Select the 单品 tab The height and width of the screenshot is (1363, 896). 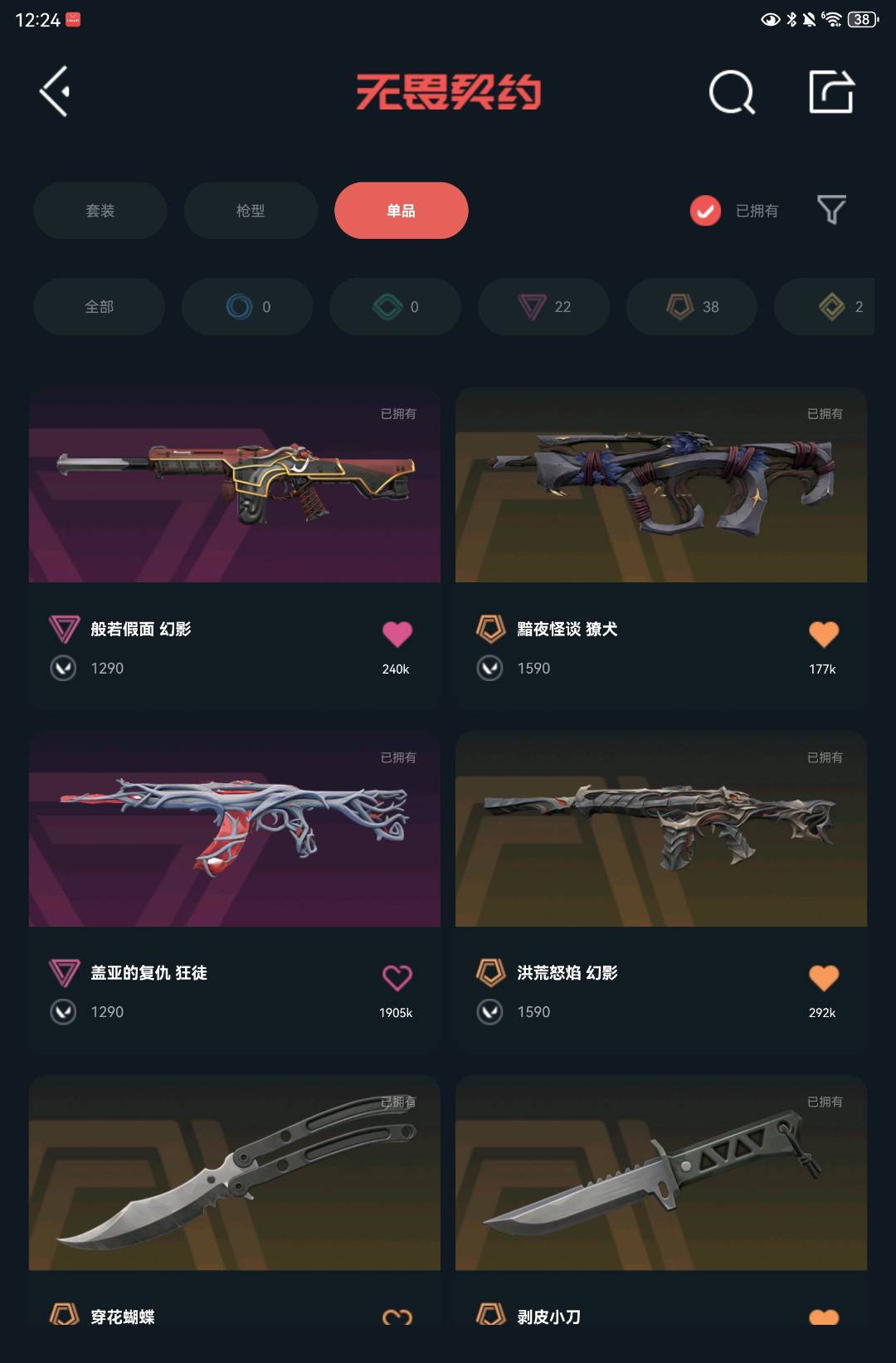tap(401, 211)
